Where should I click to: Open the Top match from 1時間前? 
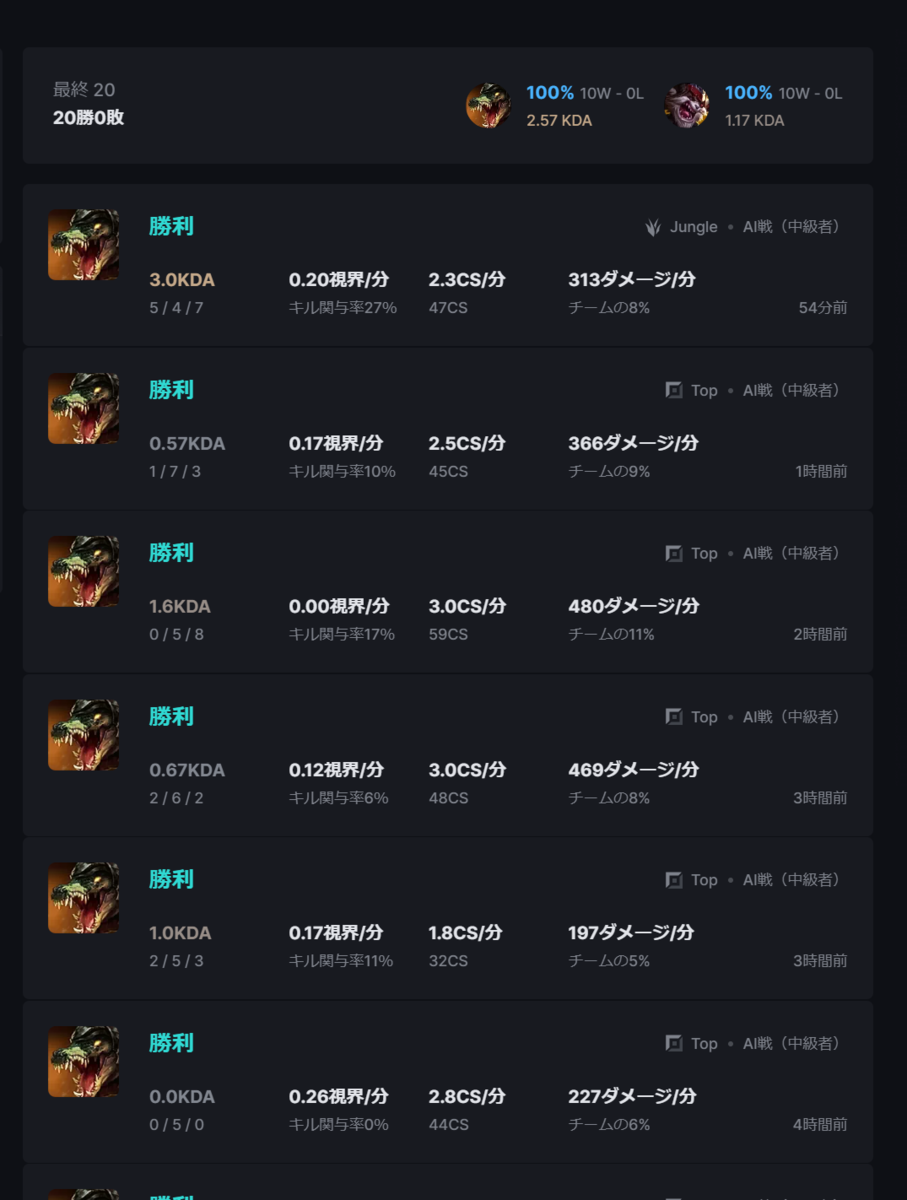coord(447,429)
